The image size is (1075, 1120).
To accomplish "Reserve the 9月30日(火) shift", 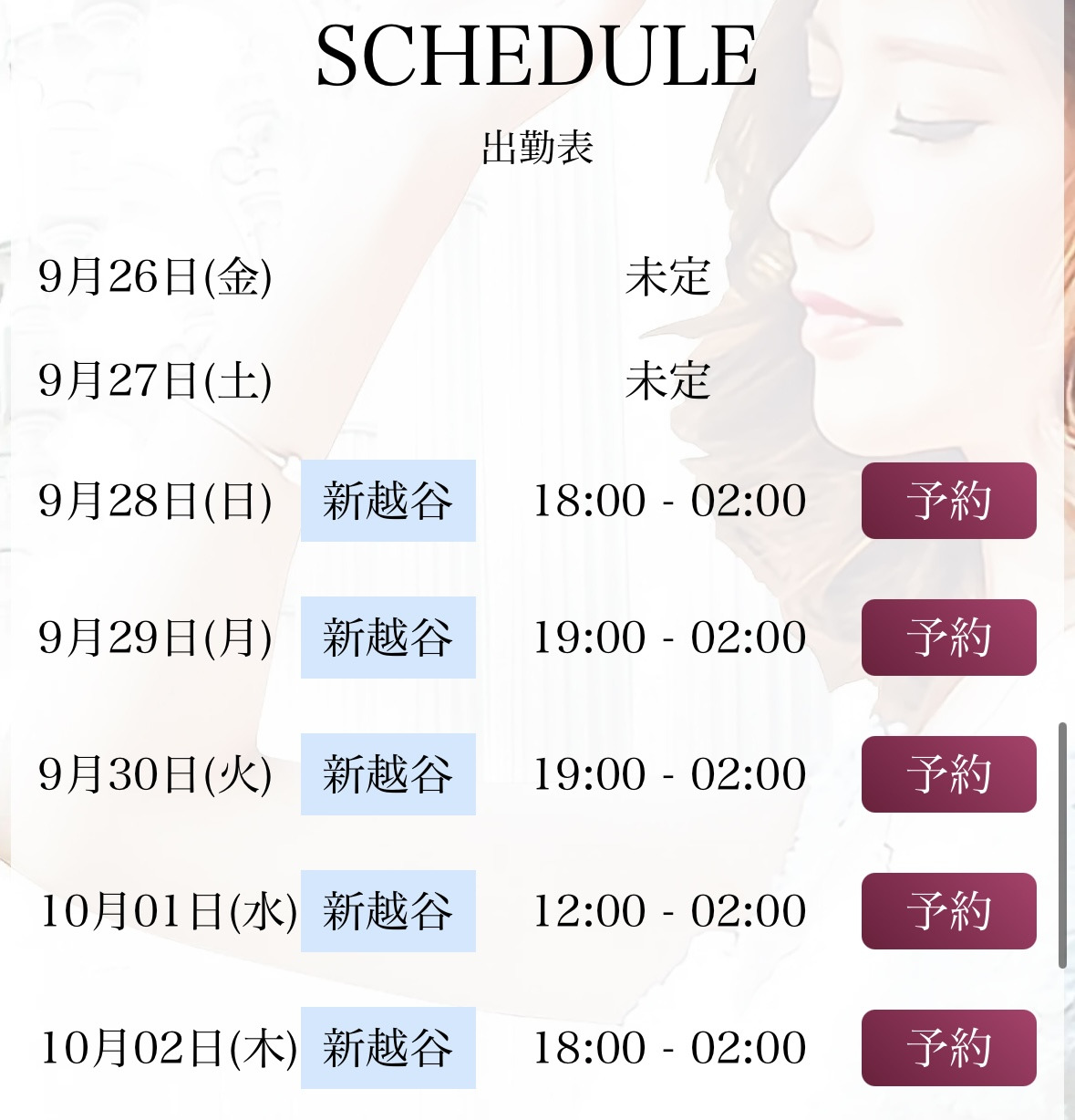I will pos(948,774).
